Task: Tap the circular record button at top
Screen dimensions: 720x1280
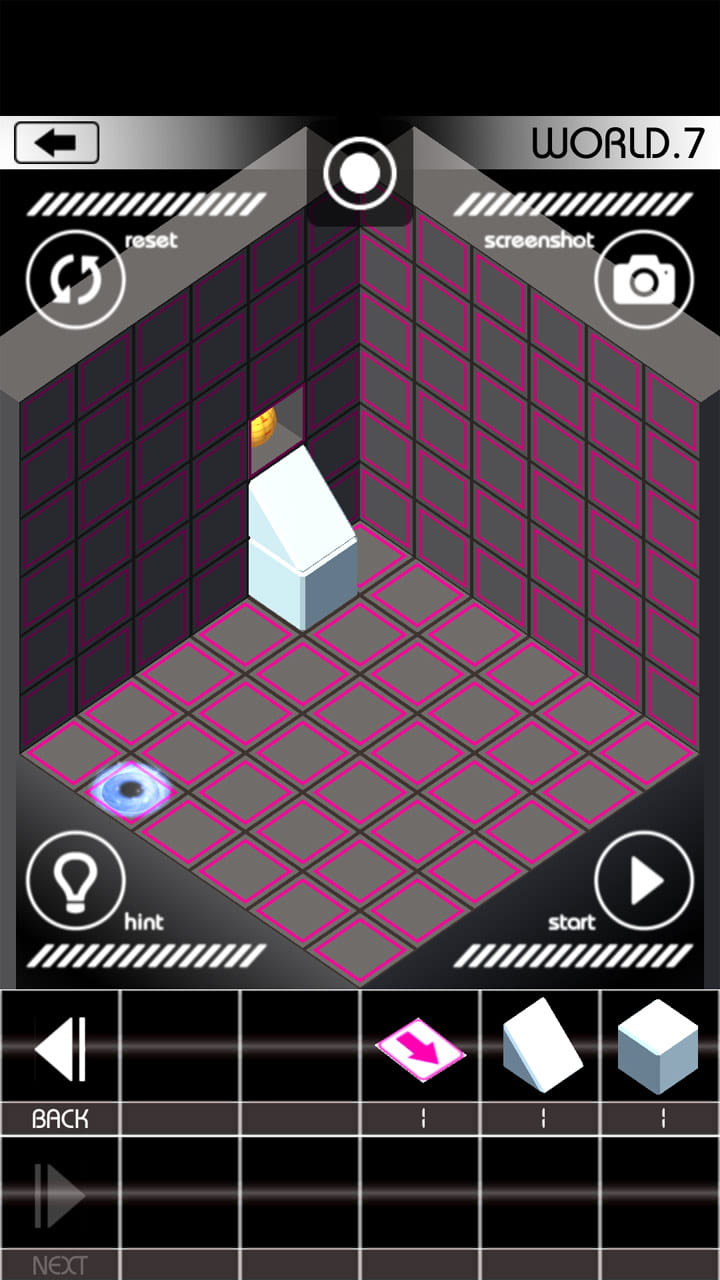Action: pos(360,174)
